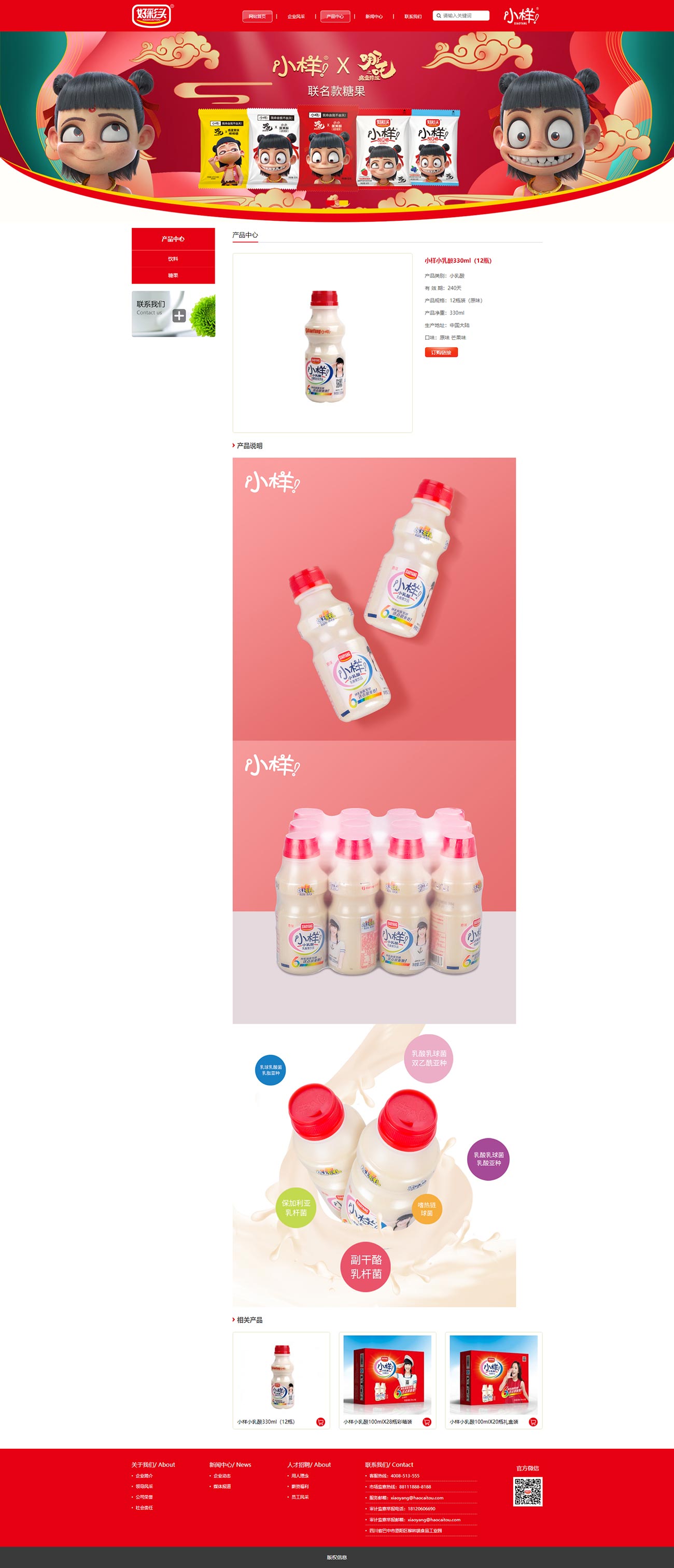This screenshot has height=1568, width=674.
Task: Open the 企业风采 navigation tab
Action: click(x=296, y=17)
